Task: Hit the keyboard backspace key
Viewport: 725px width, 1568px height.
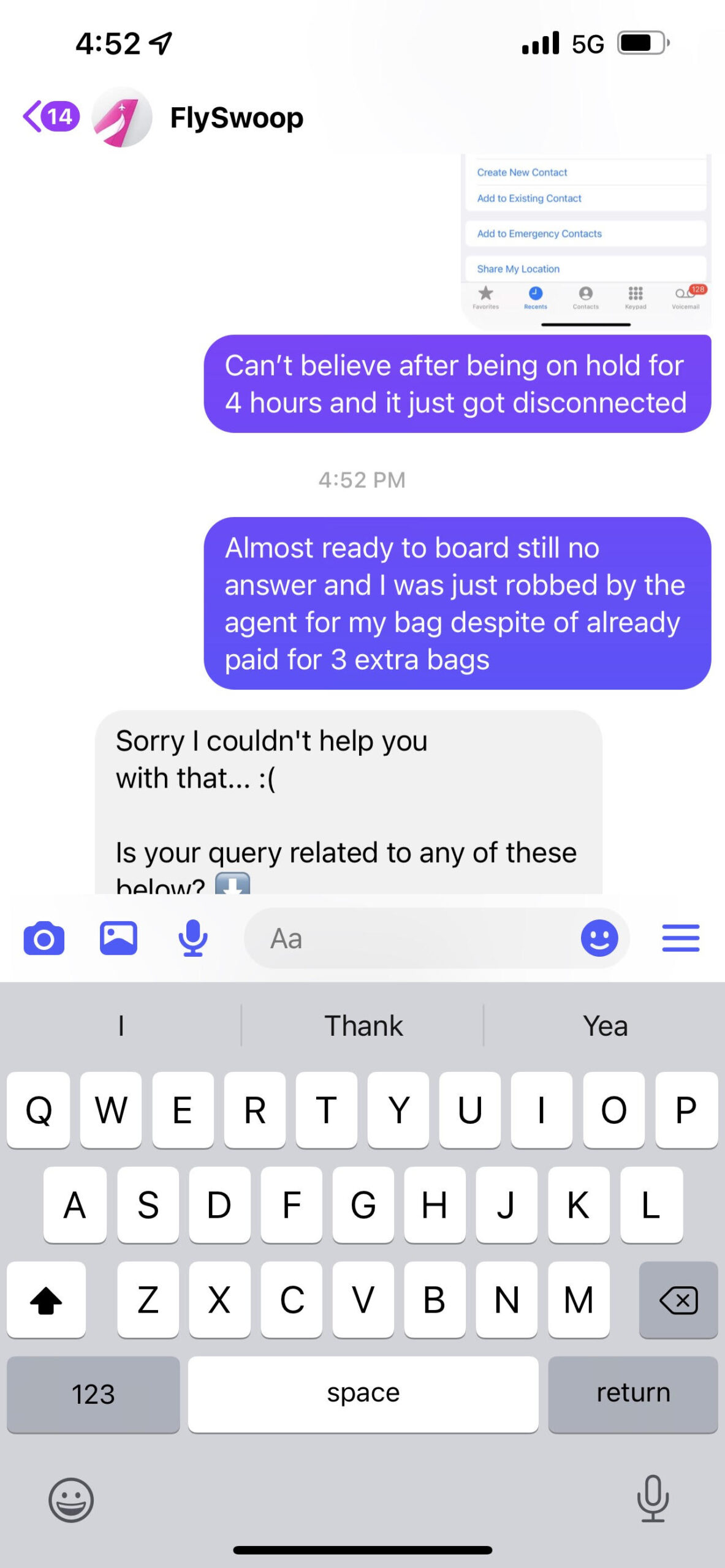Action: 678,1300
